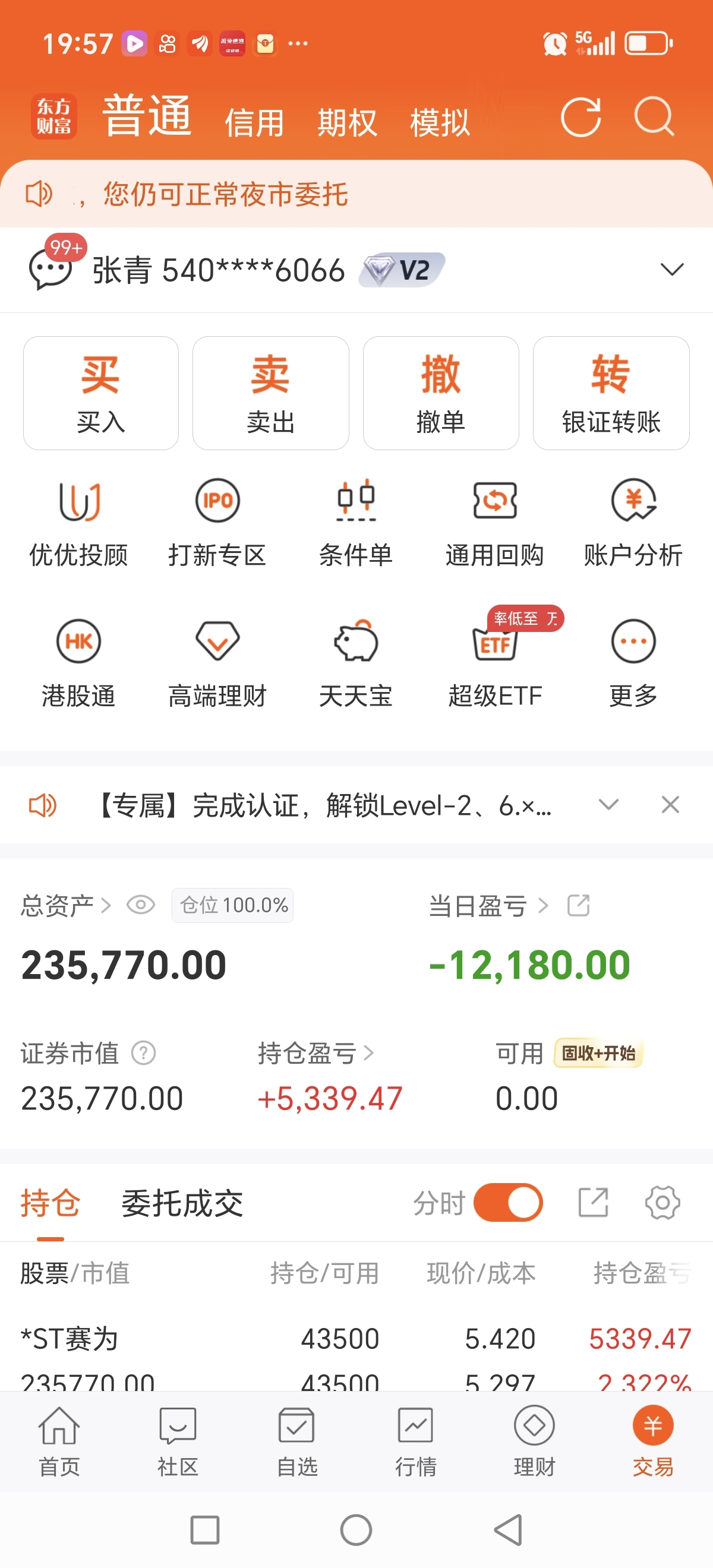Dismiss the Level-2 announcement banner
The width and height of the screenshot is (713, 1568).
coord(670,805)
